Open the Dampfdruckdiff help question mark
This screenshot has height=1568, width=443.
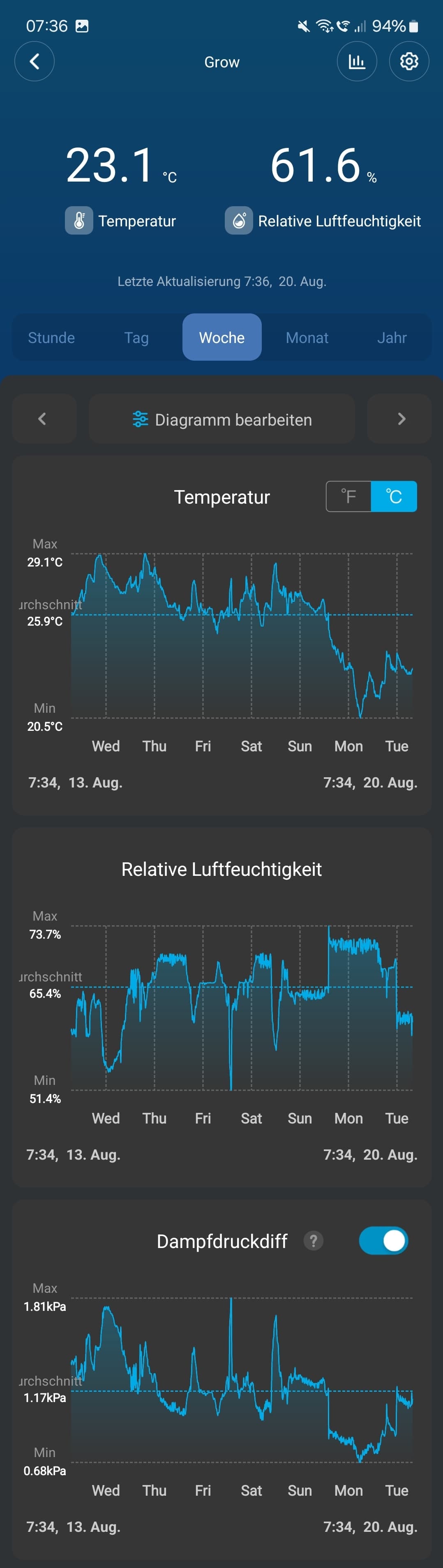pyautogui.click(x=314, y=1241)
